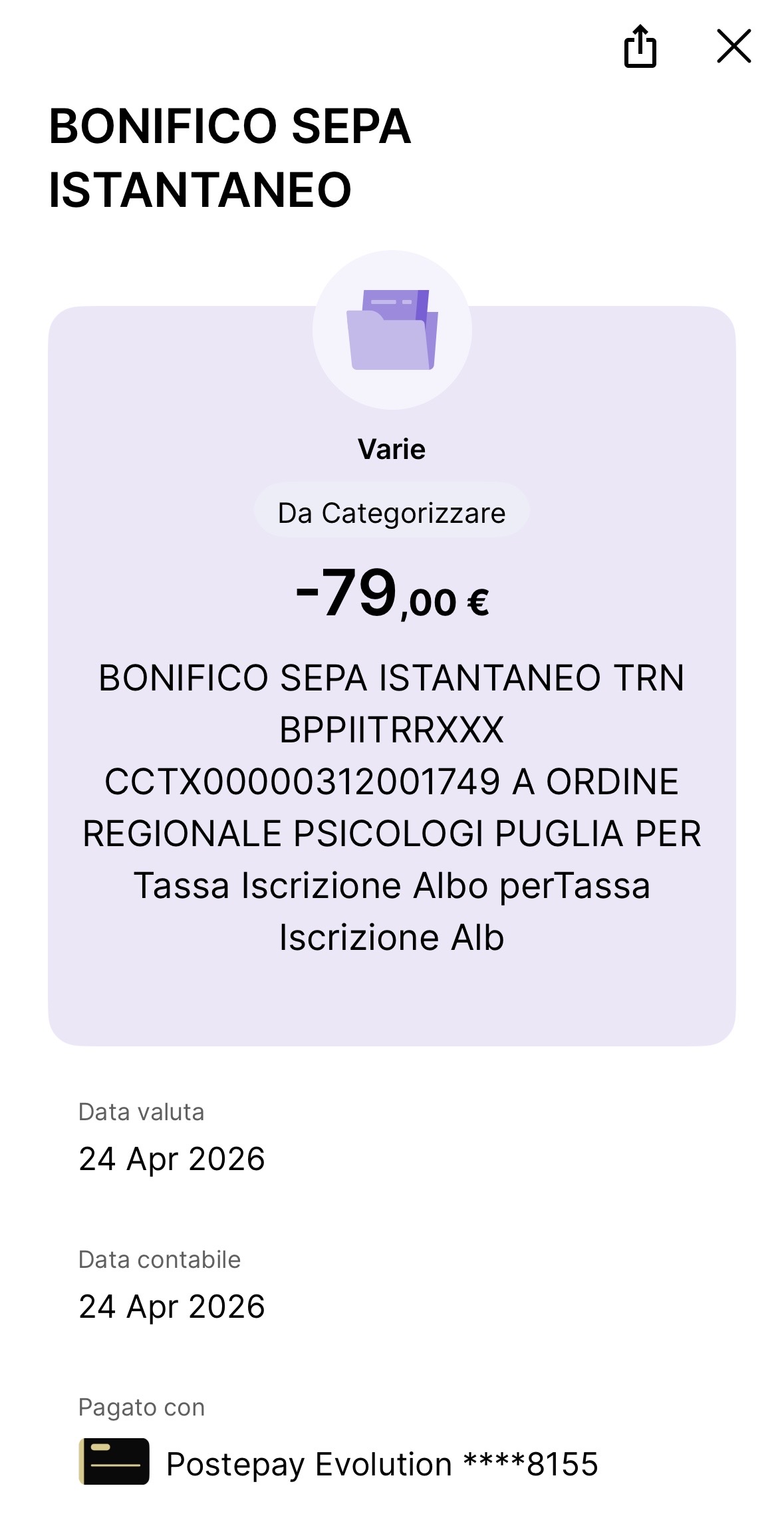The width and height of the screenshot is (784, 1514).
Task: Tap the Da Categorizzare chip
Action: (x=392, y=513)
